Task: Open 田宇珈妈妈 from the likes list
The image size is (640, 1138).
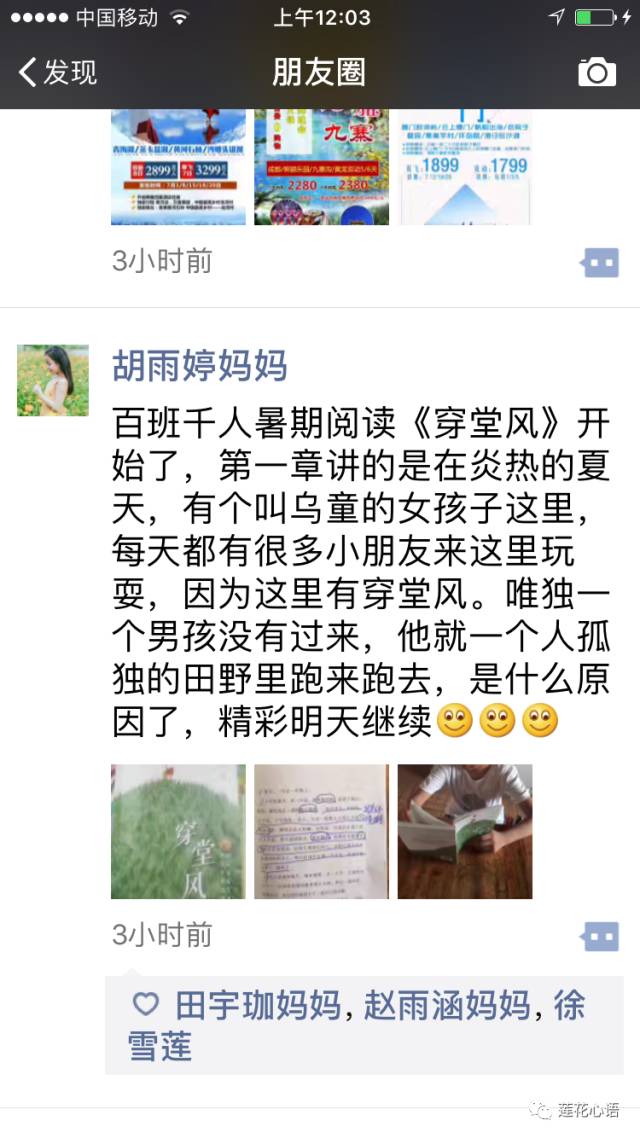Action: (x=258, y=1006)
